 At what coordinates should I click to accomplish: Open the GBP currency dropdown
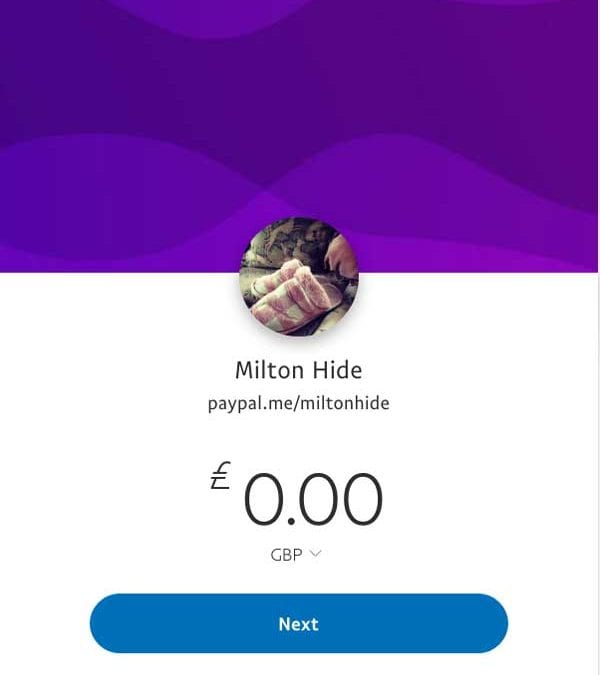tap(296, 554)
